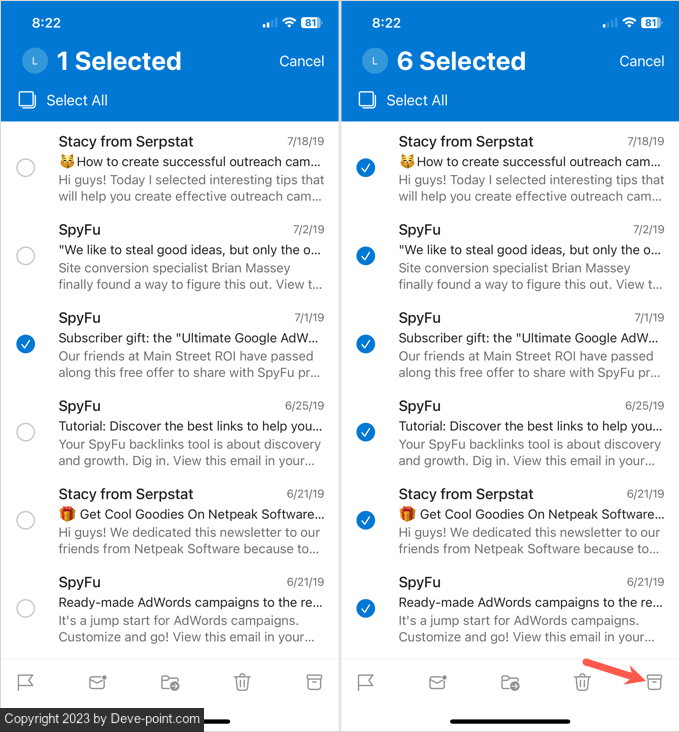The height and width of the screenshot is (732, 680).
Task: Select Stacy's 7/18/19 email on 1 Selected screen
Action: click(26, 168)
